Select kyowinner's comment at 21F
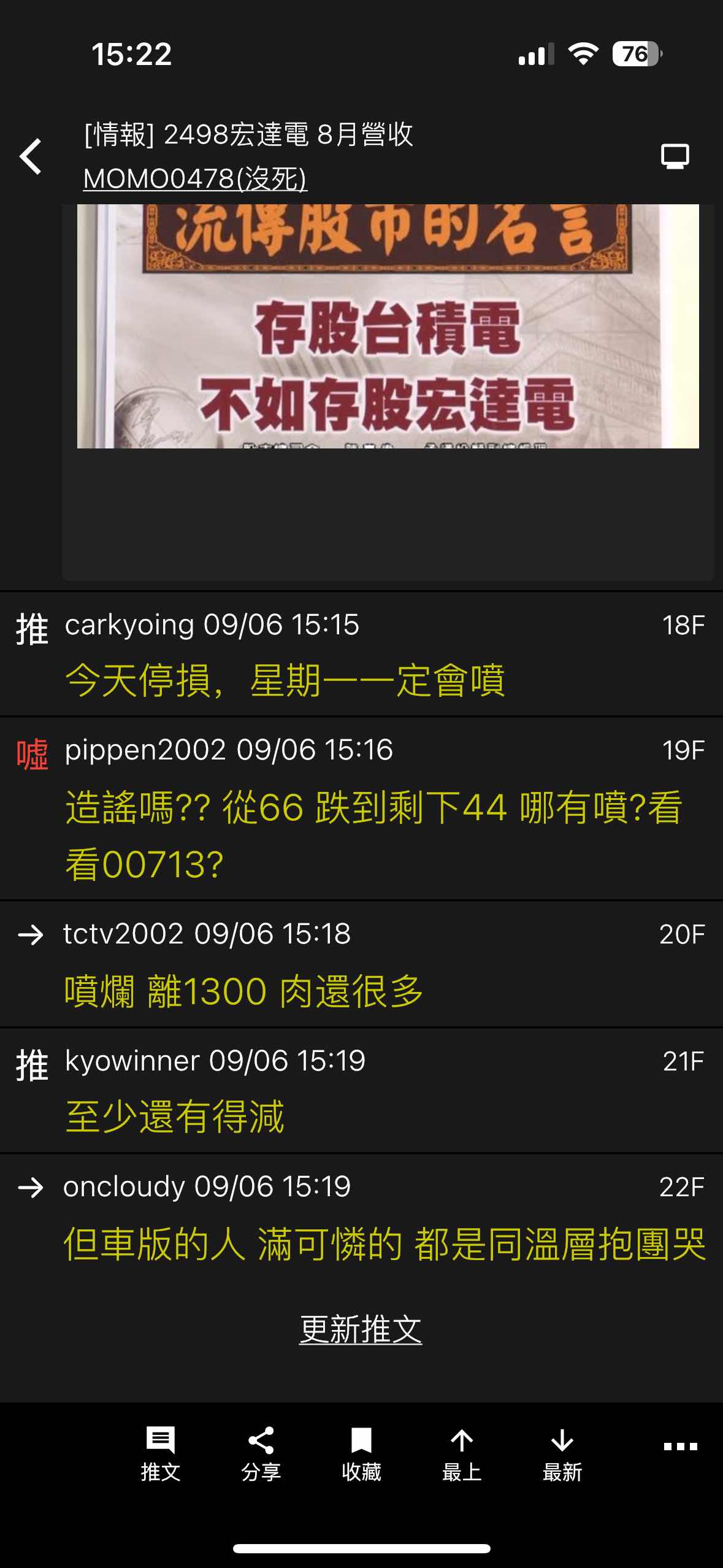The image size is (723, 1568). [x=361, y=1091]
